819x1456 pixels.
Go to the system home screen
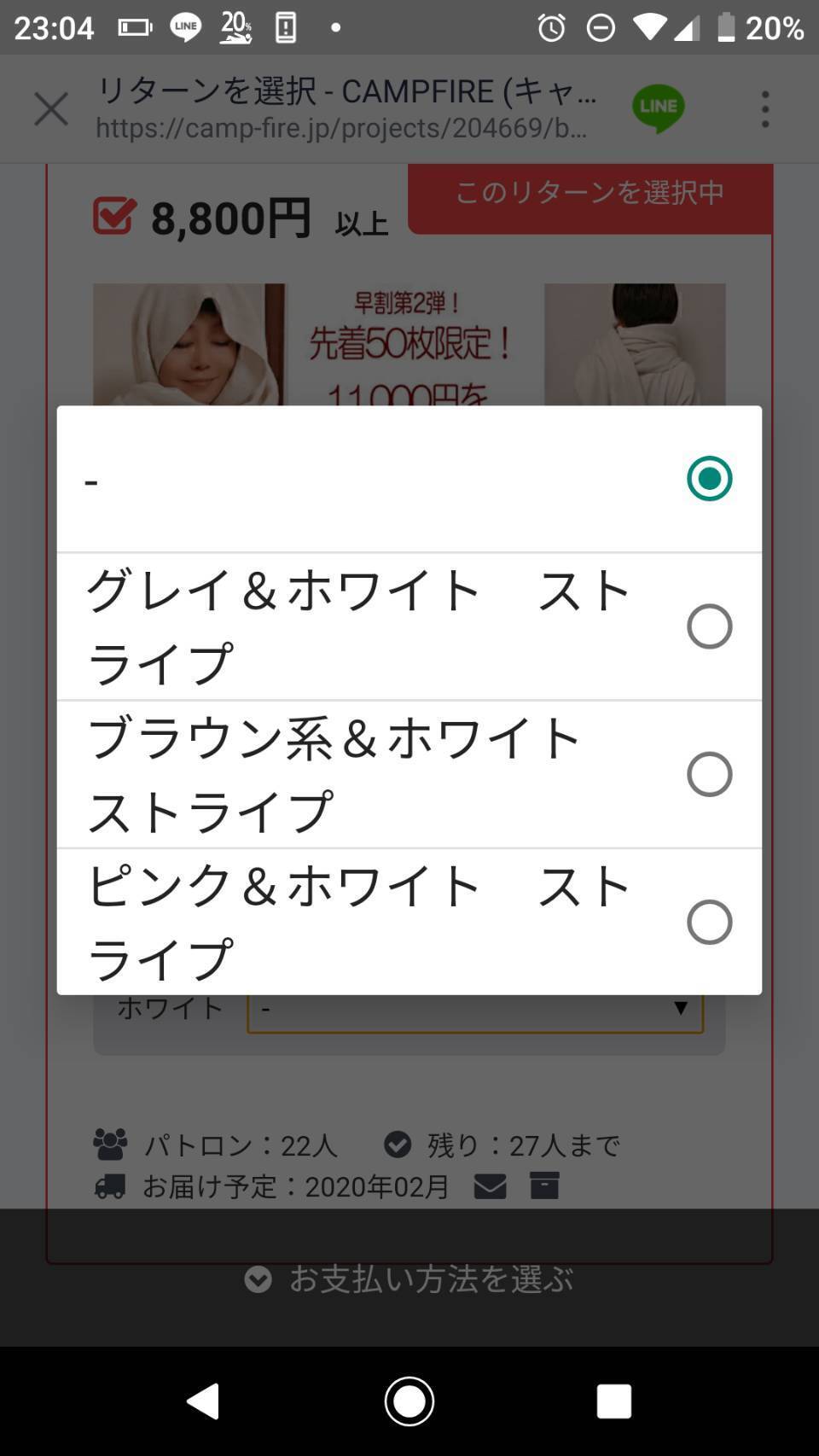(409, 1401)
